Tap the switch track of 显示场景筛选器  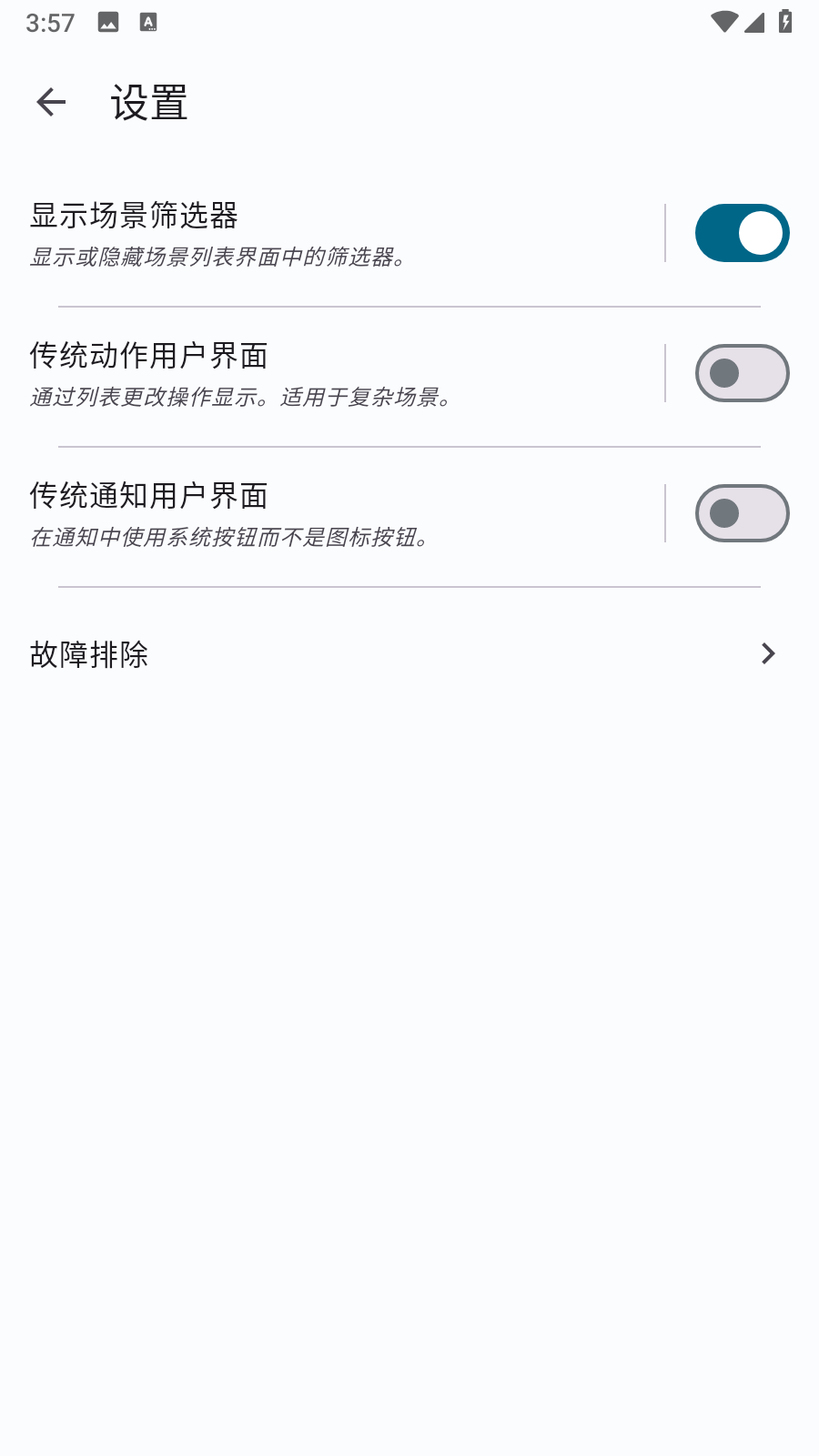tap(742, 232)
